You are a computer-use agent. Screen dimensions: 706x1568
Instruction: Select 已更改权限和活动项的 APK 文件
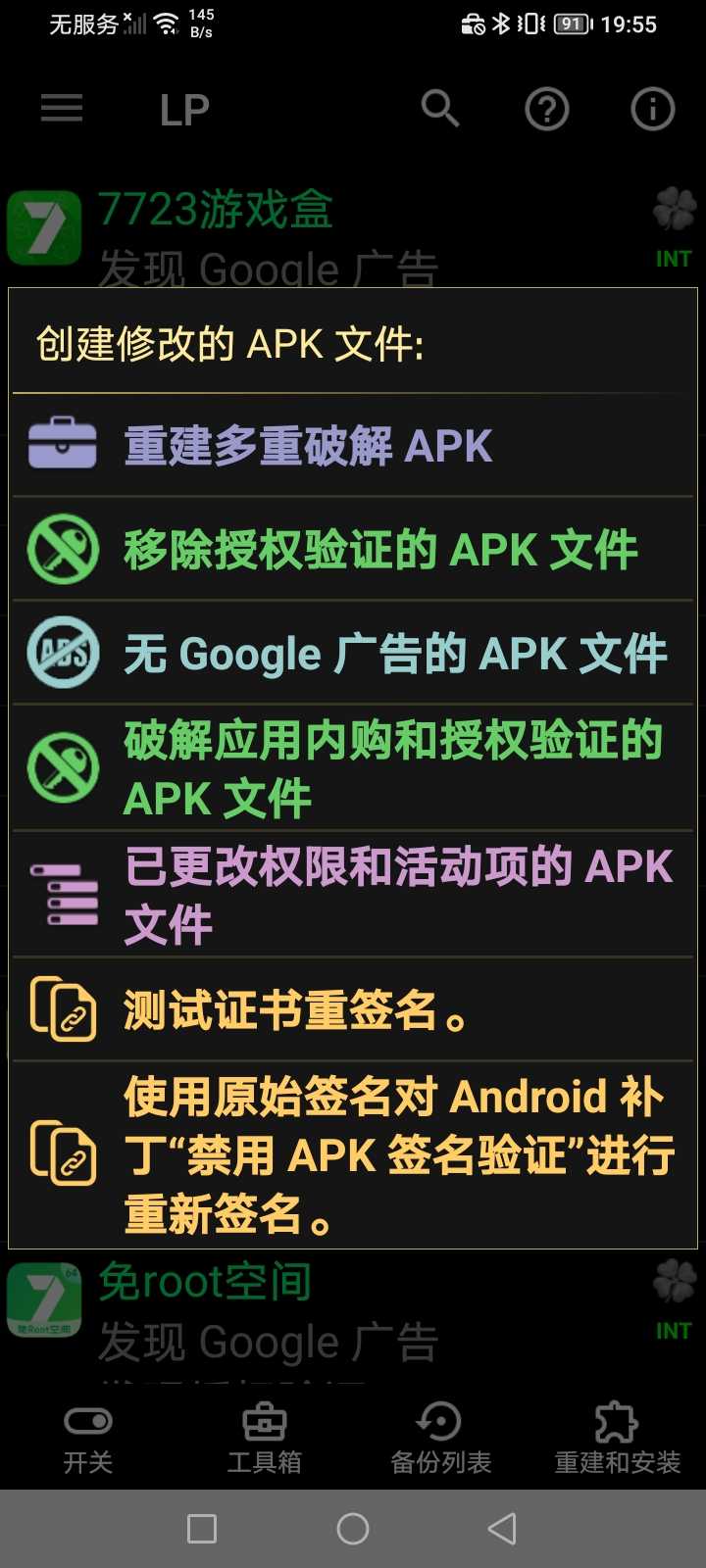click(x=353, y=895)
